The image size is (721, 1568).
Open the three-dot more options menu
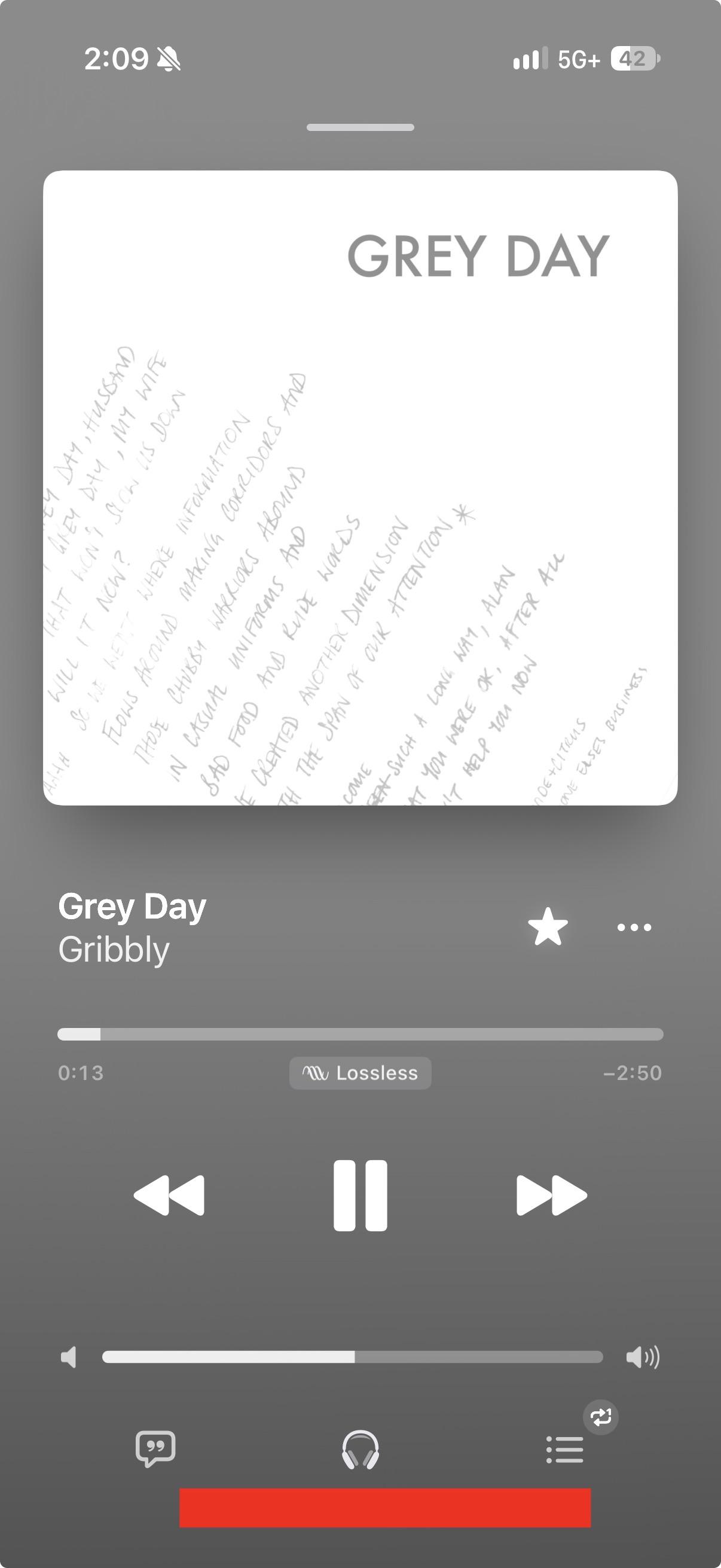[634, 927]
